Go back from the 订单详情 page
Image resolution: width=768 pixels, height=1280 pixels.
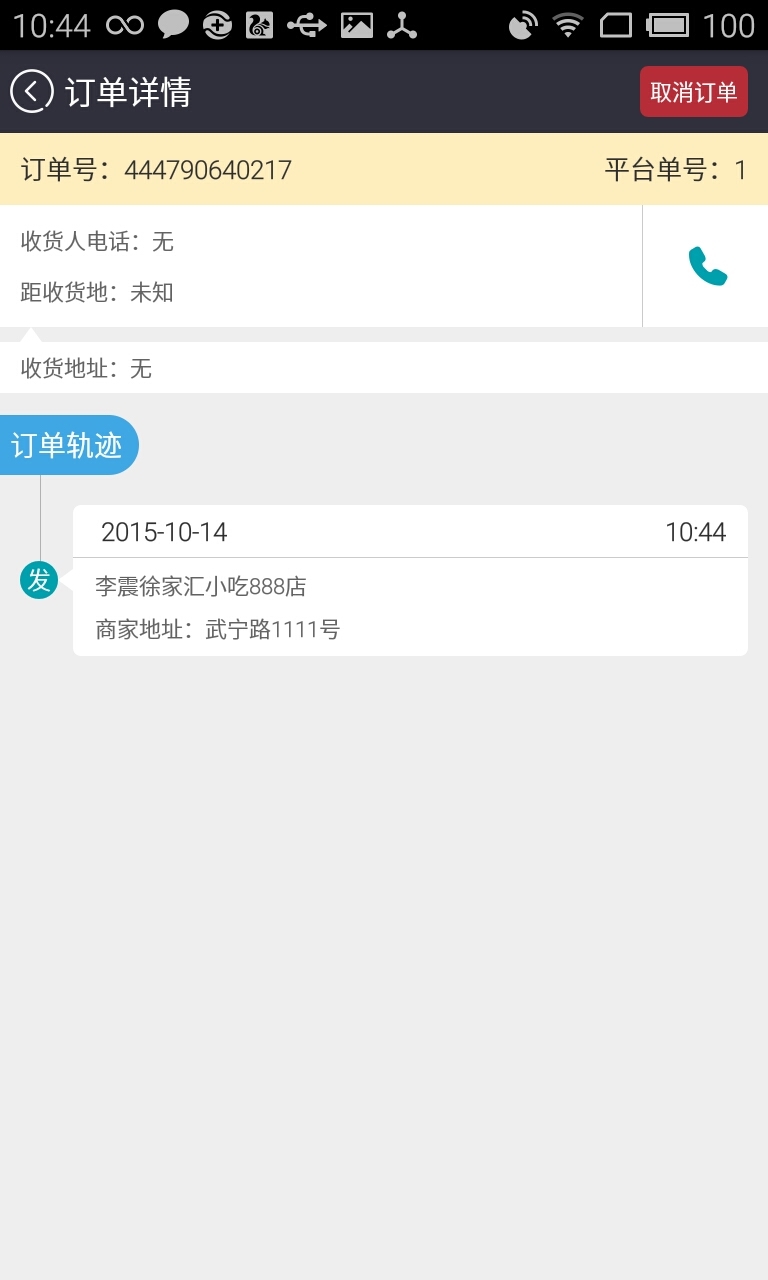click(31, 92)
